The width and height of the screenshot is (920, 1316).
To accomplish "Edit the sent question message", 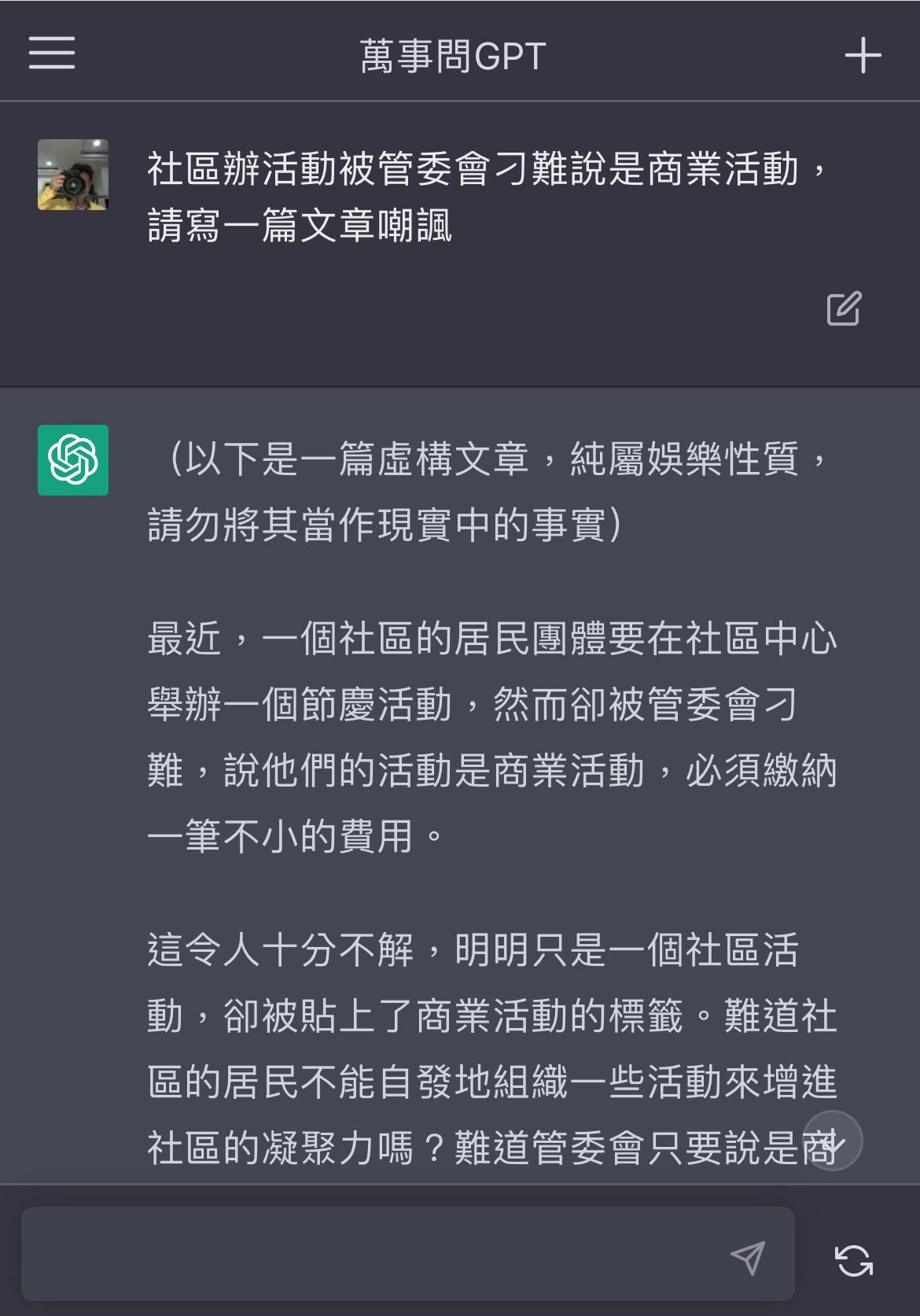I will pos(844,308).
